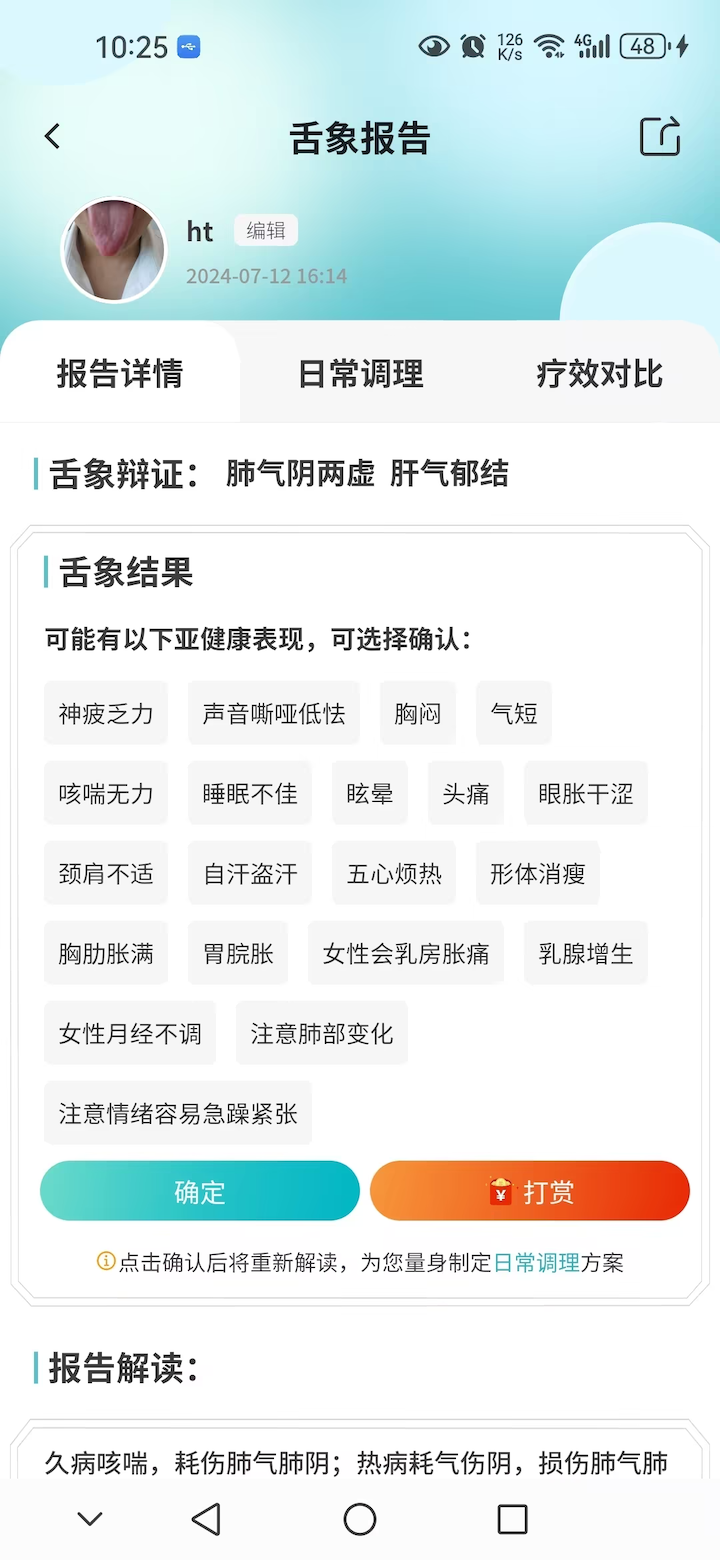Select the 头痛 chip
Image resolution: width=720 pixels, height=1560 pixels.
[466, 793]
